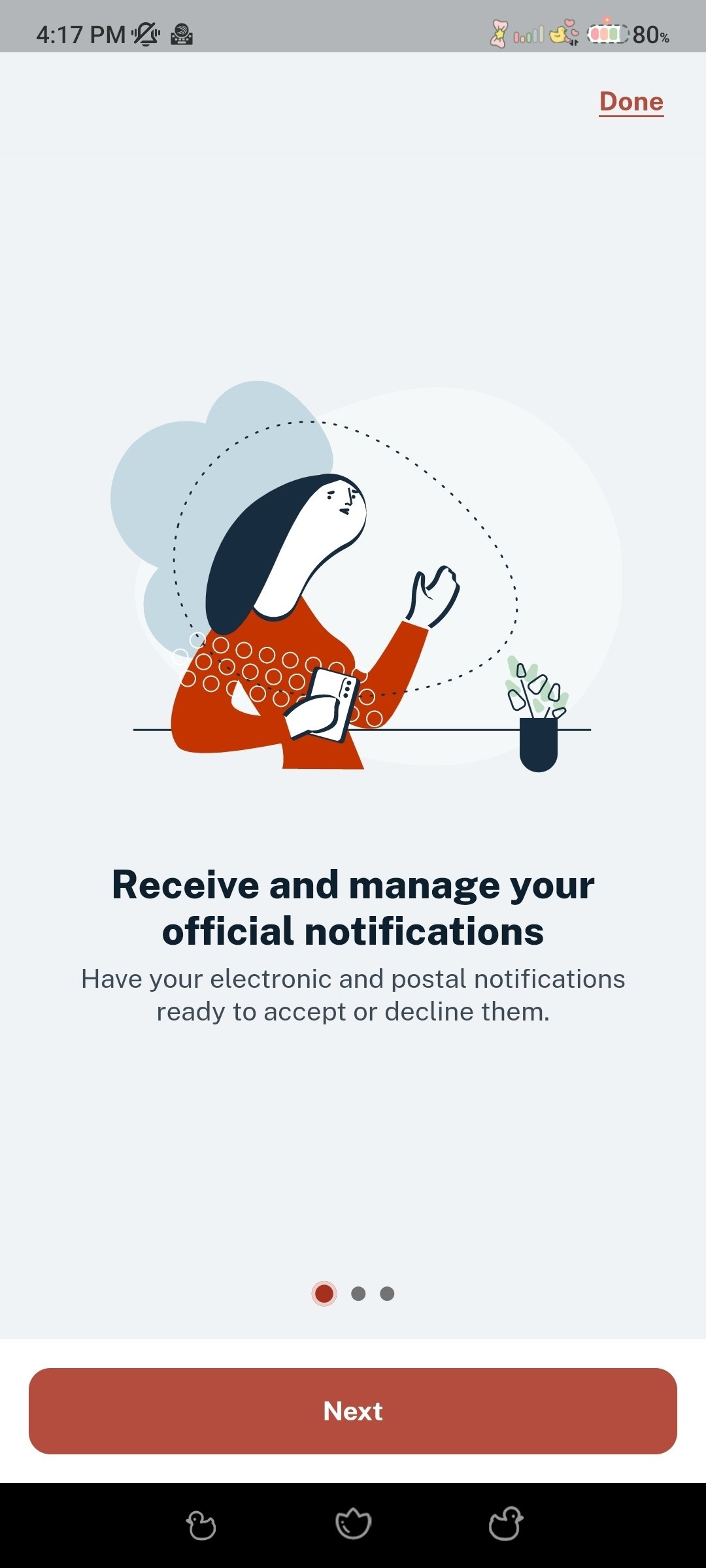This screenshot has height=1568, width=706.
Task: Tap the Done link to skip onboarding
Action: pos(631,102)
